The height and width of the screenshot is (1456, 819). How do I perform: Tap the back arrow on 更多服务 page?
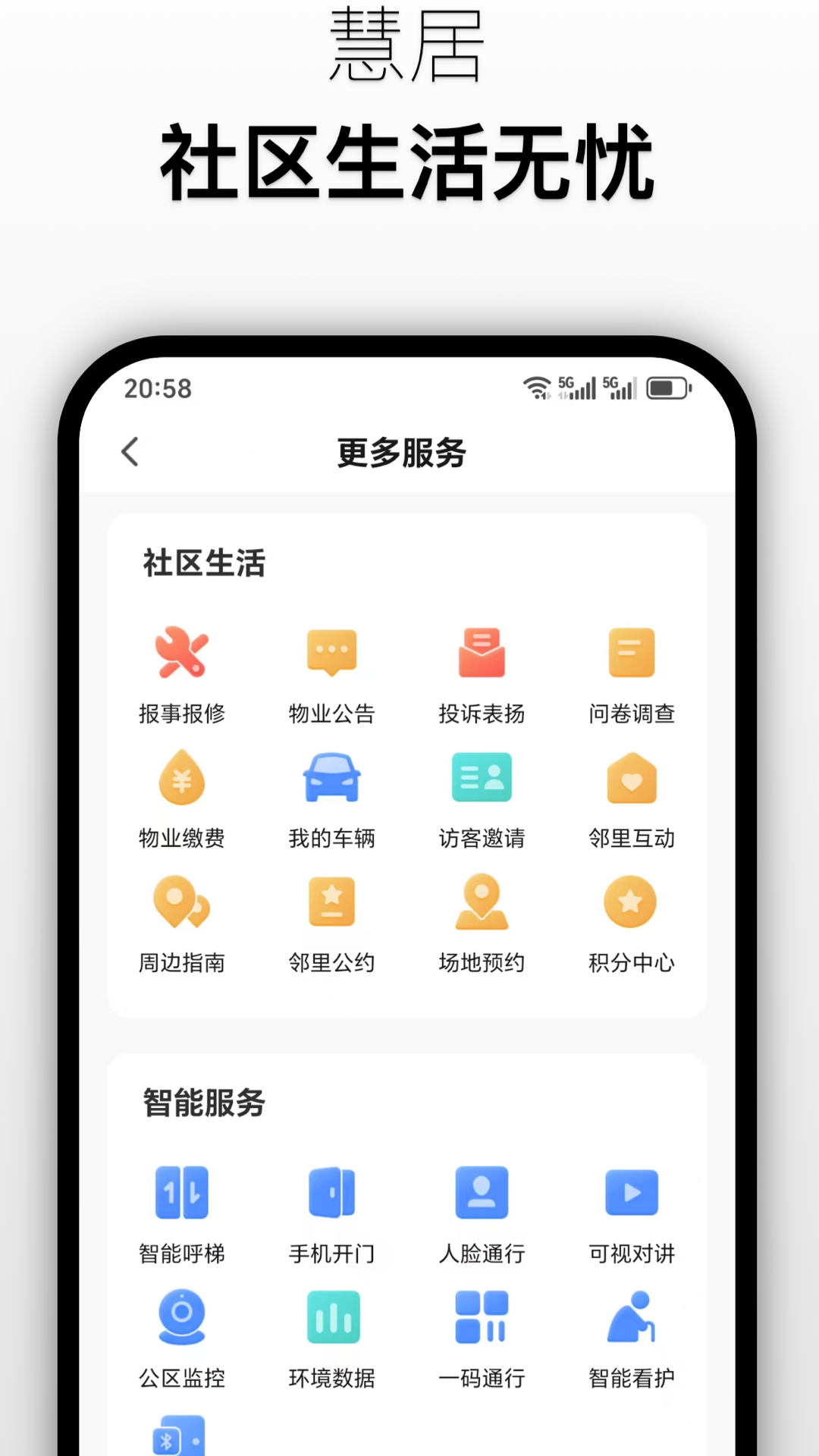coord(129,451)
